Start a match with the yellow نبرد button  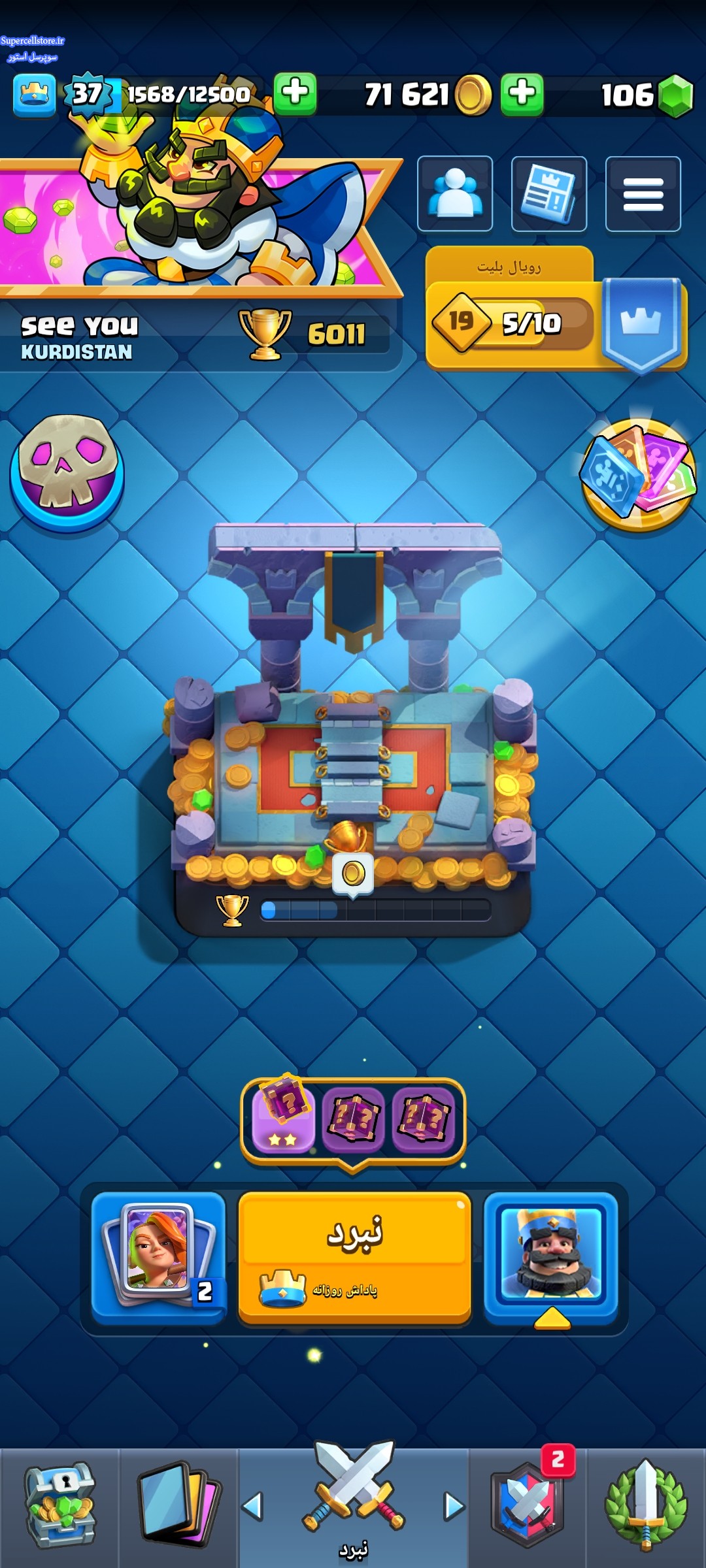pos(354,1257)
